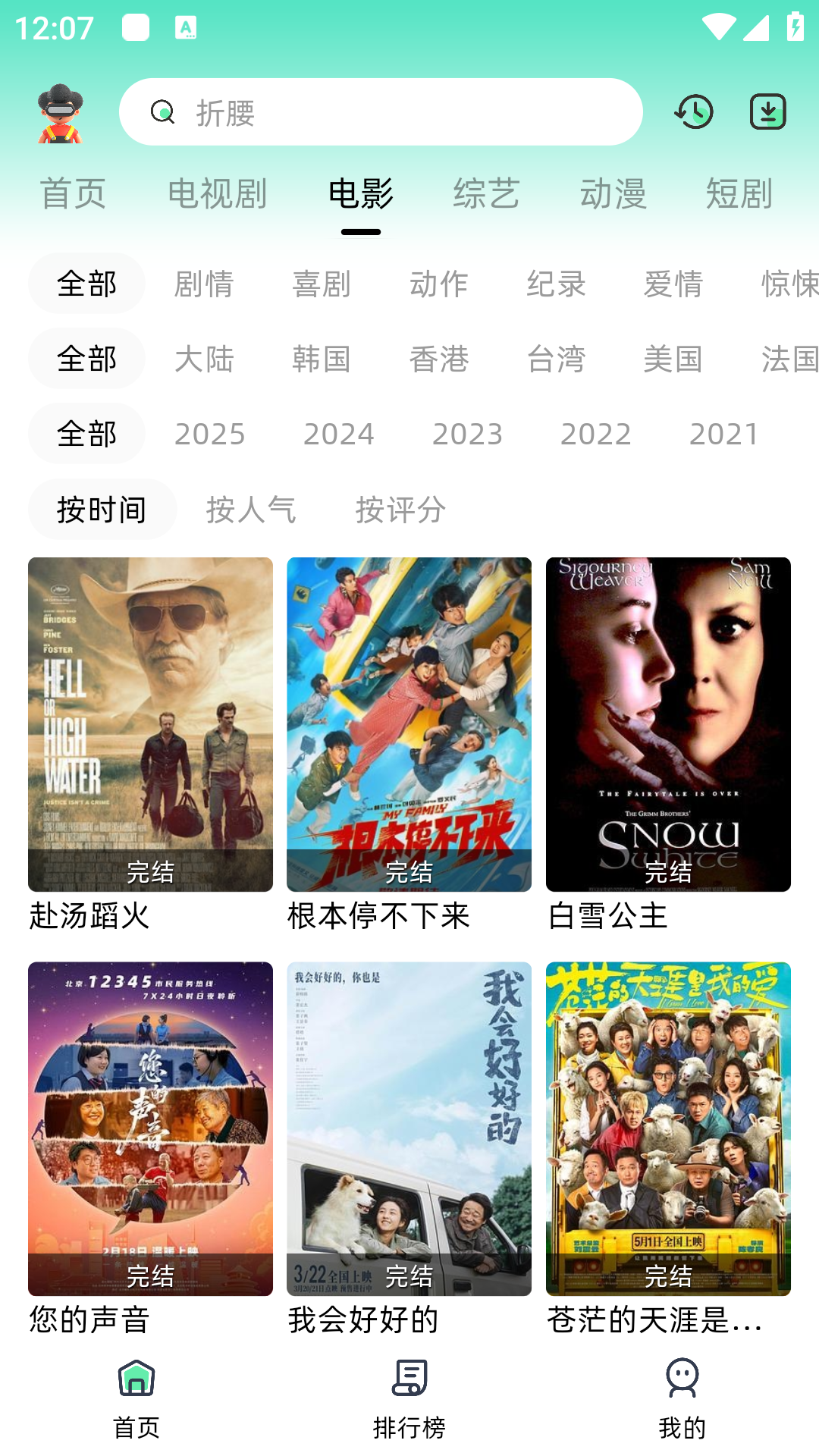Open the movie 白雪公主

pyautogui.click(x=668, y=725)
